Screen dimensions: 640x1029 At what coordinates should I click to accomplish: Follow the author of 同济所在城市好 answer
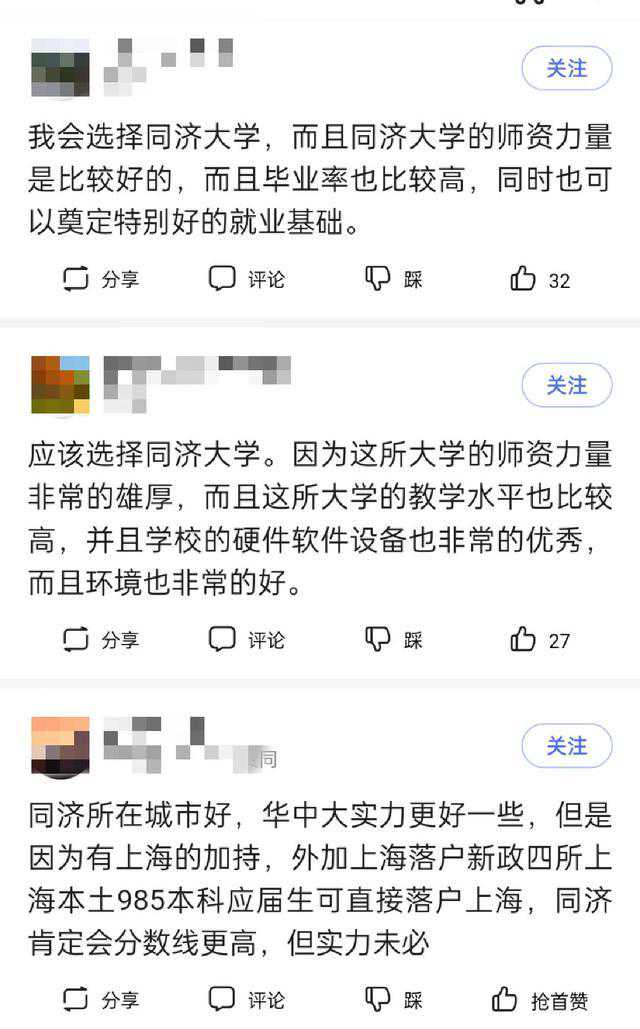tap(566, 746)
